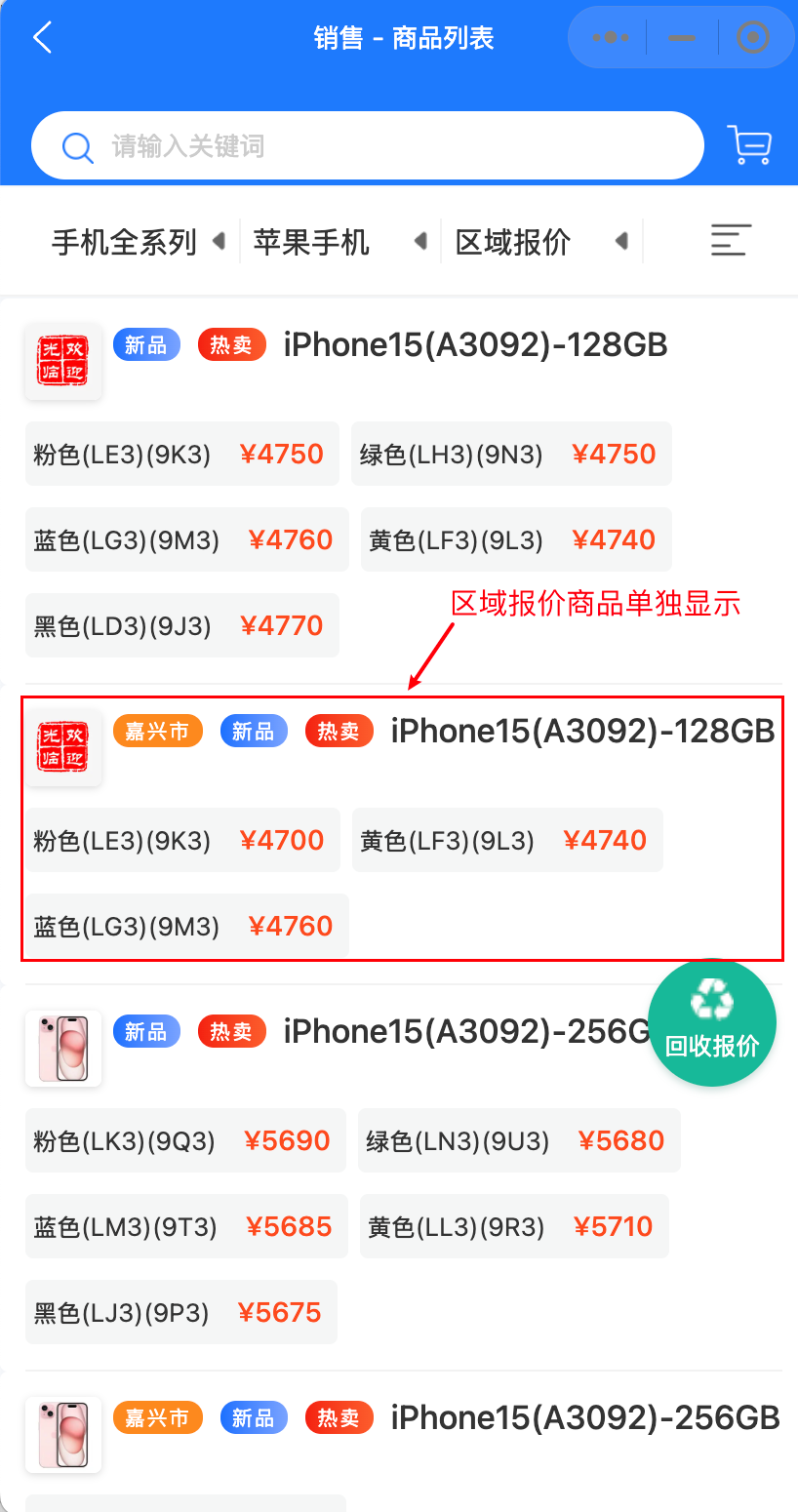Open the shopping cart
Image resolution: width=798 pixels, height=1512 pixels.
click(x=749, y=145)
